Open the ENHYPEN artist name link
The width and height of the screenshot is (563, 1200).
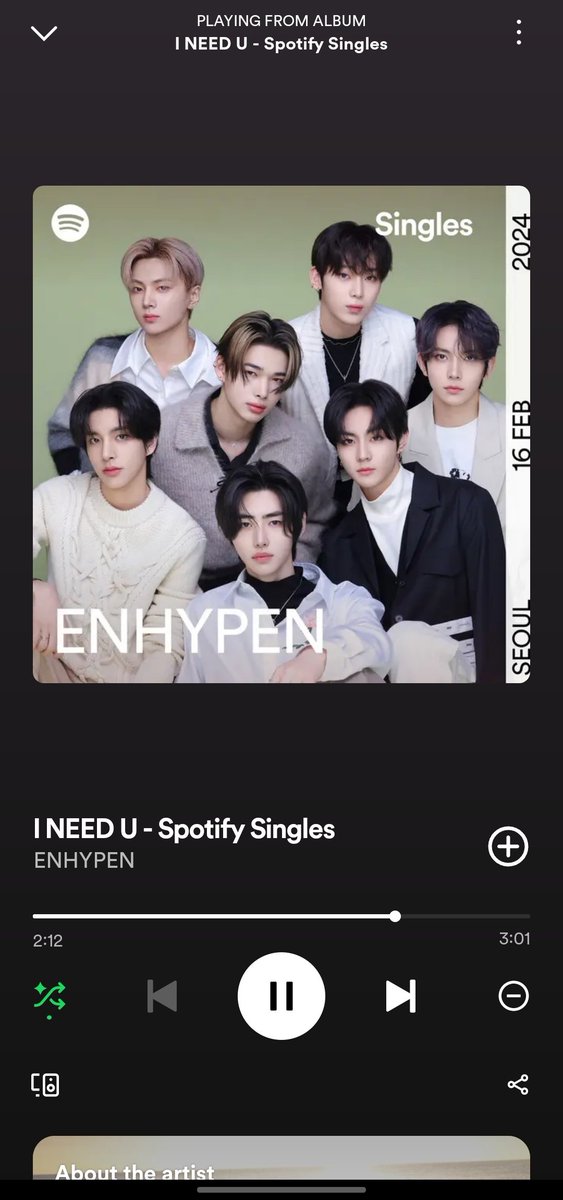(84, 860)
